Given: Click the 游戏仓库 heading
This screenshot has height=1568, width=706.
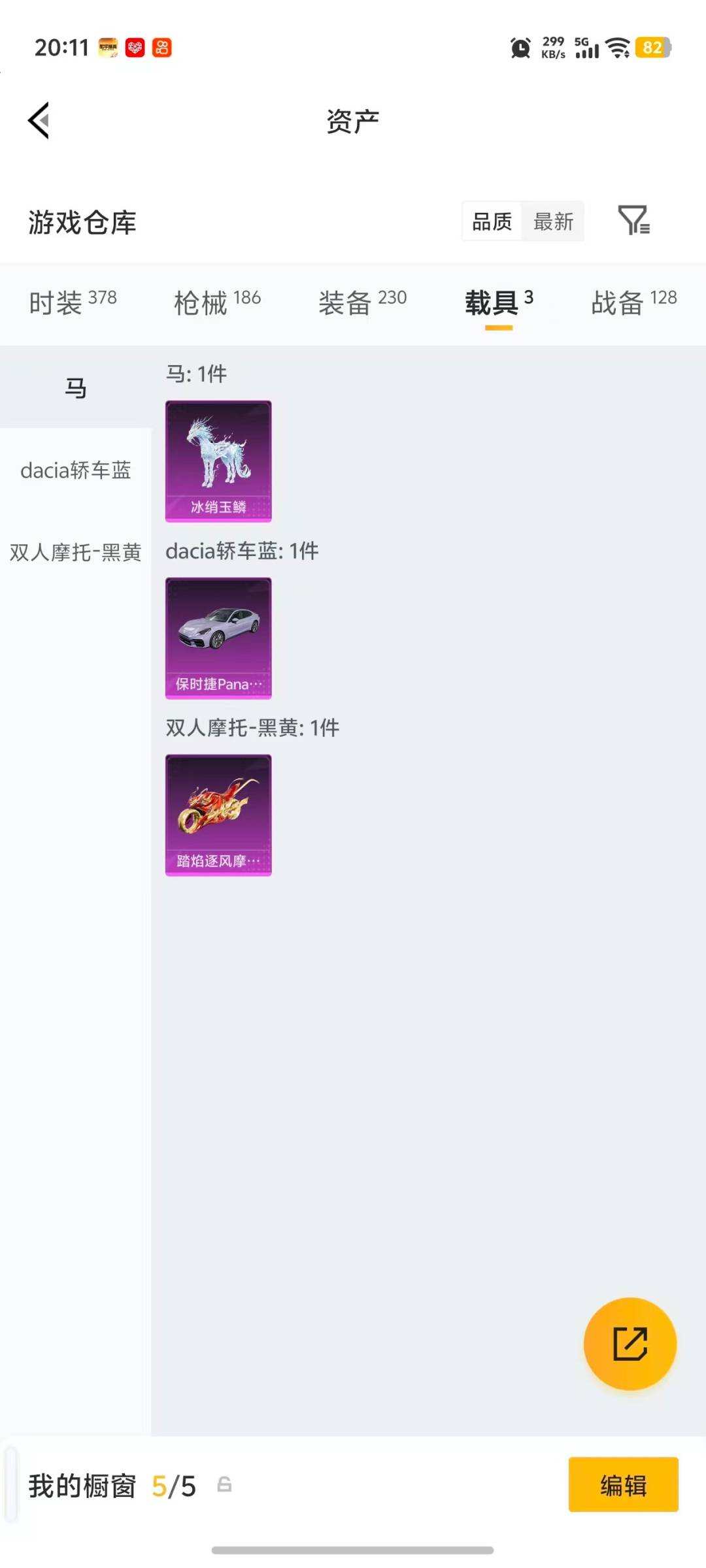Looking at the screenshot, I should click(82, 222).
